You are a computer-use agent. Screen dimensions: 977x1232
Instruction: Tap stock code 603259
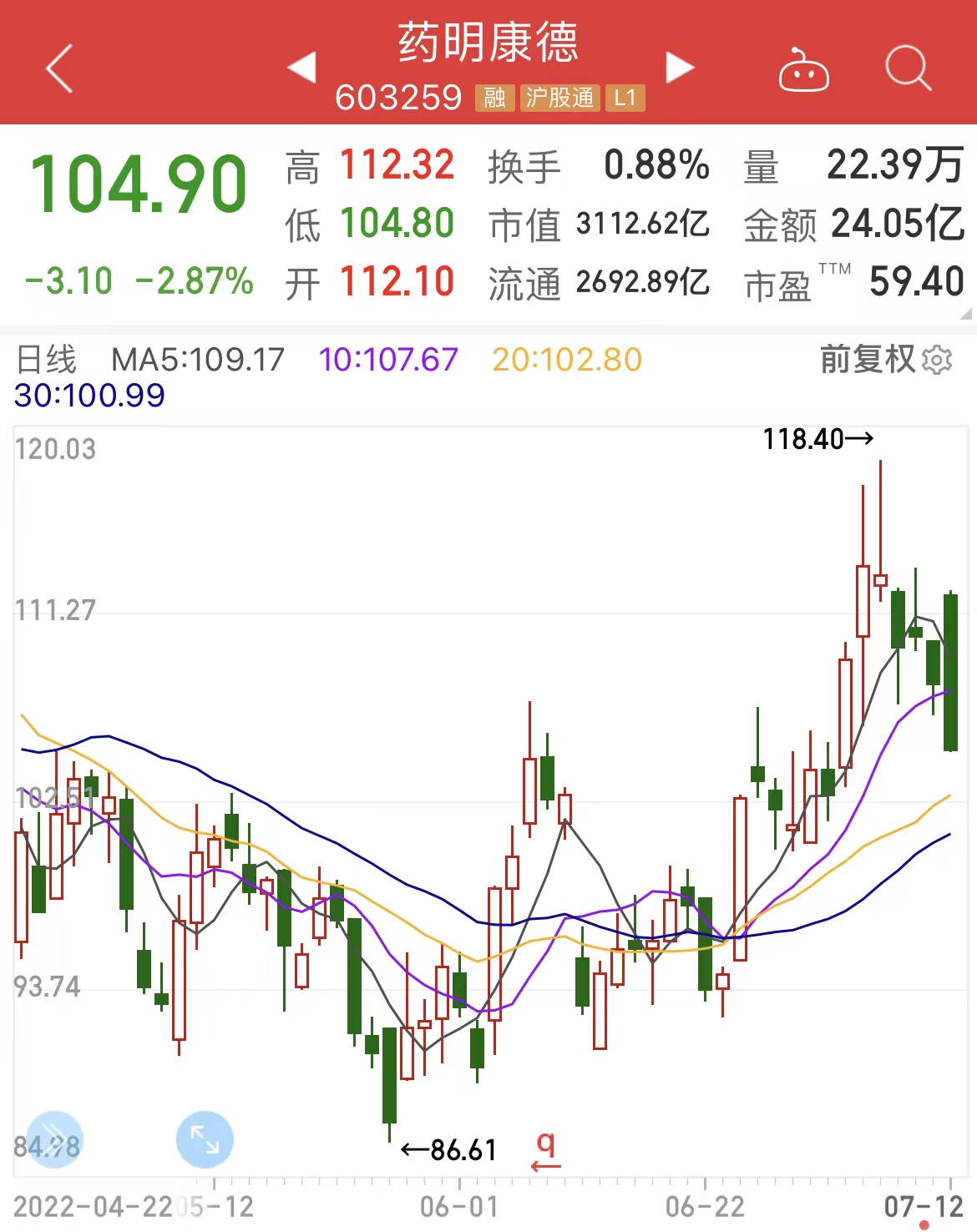pyautogui.click(x=398, y=98)
